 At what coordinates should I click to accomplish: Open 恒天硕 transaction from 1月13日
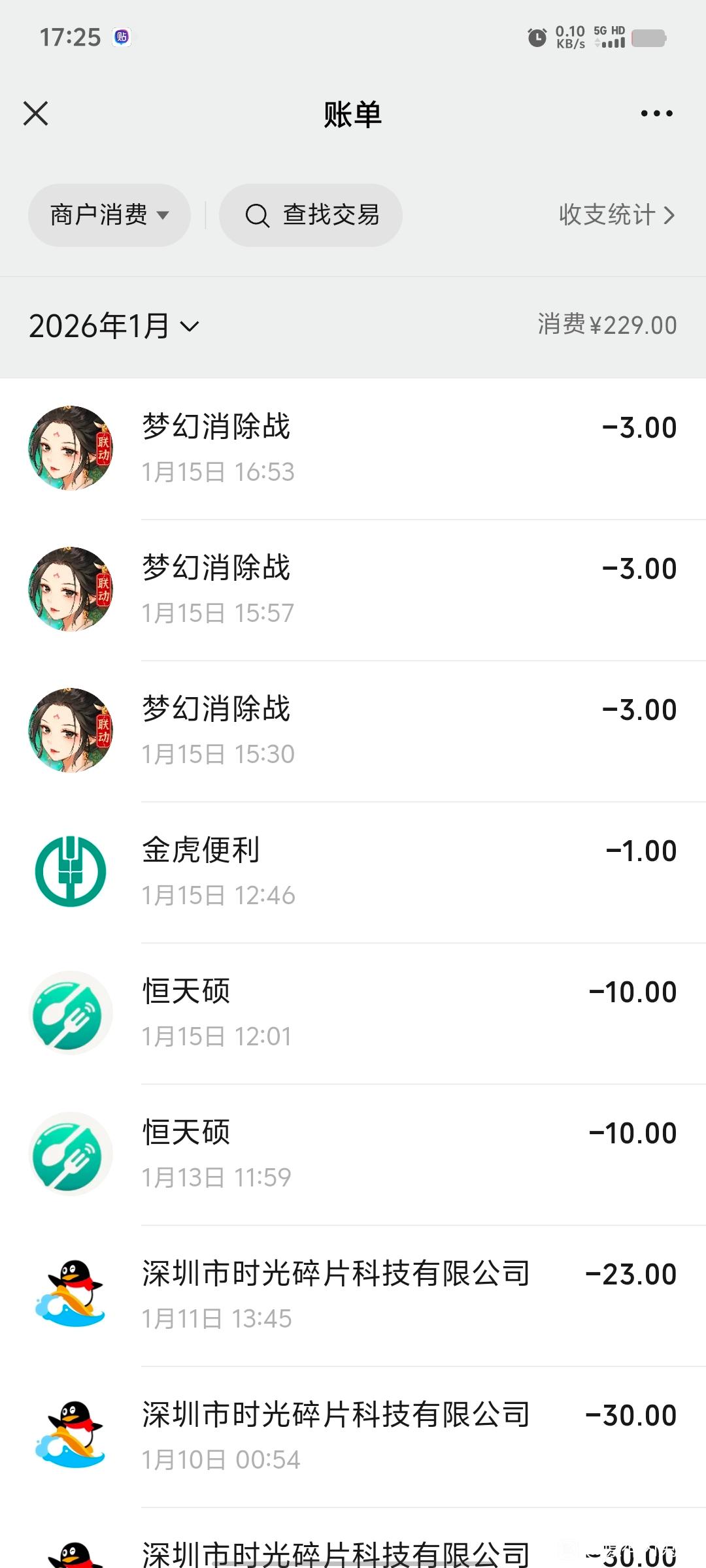pyautogui.click(x=353, y=1154)
